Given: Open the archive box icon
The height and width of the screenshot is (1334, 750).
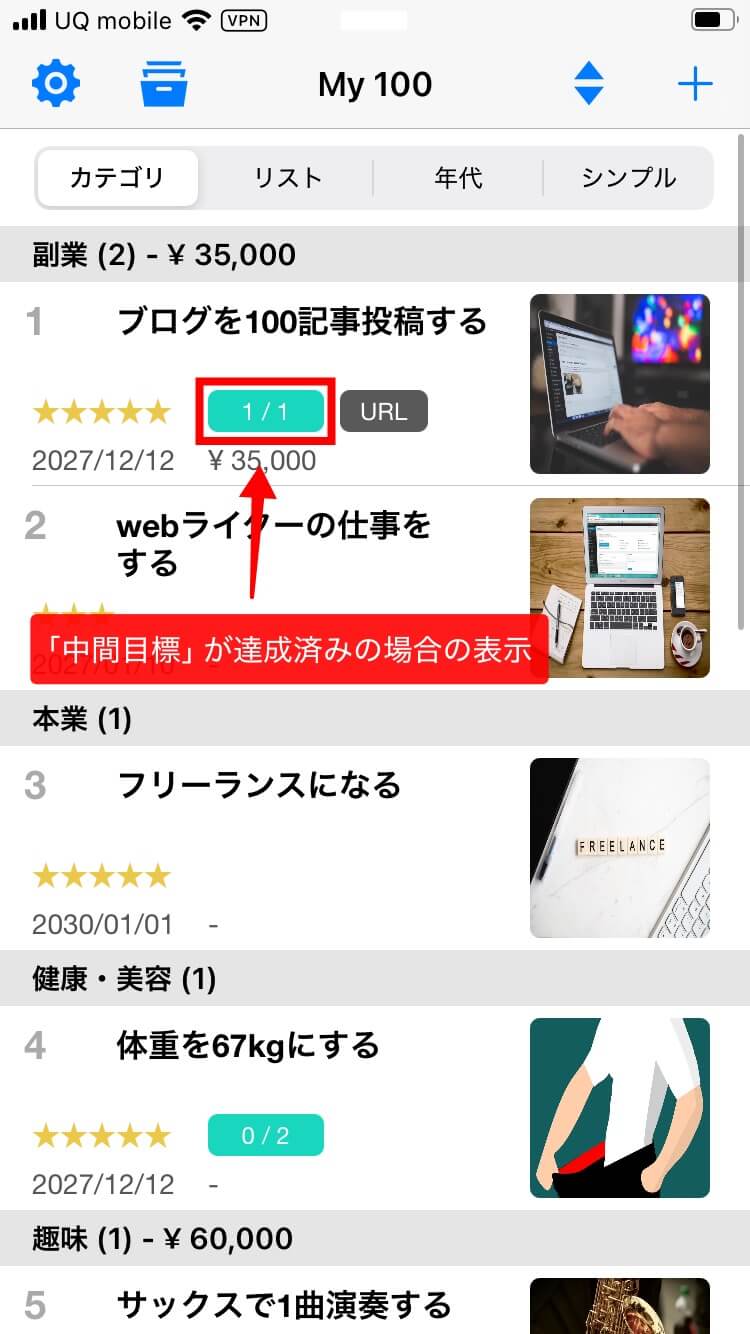Looking at the screenshot, I should pos(164,84).
